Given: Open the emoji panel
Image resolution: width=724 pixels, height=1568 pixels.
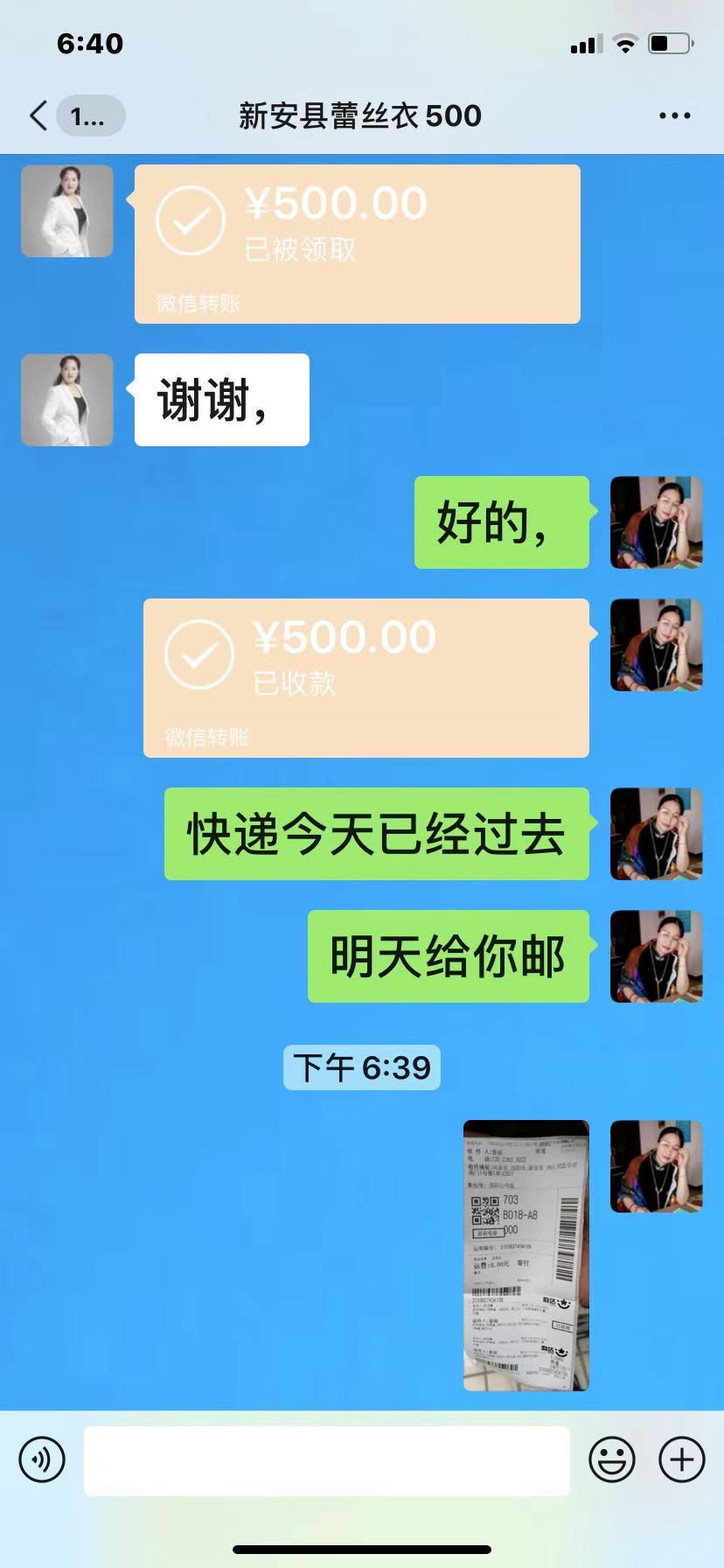Looking at the screenshot, I should [611, 1459].
